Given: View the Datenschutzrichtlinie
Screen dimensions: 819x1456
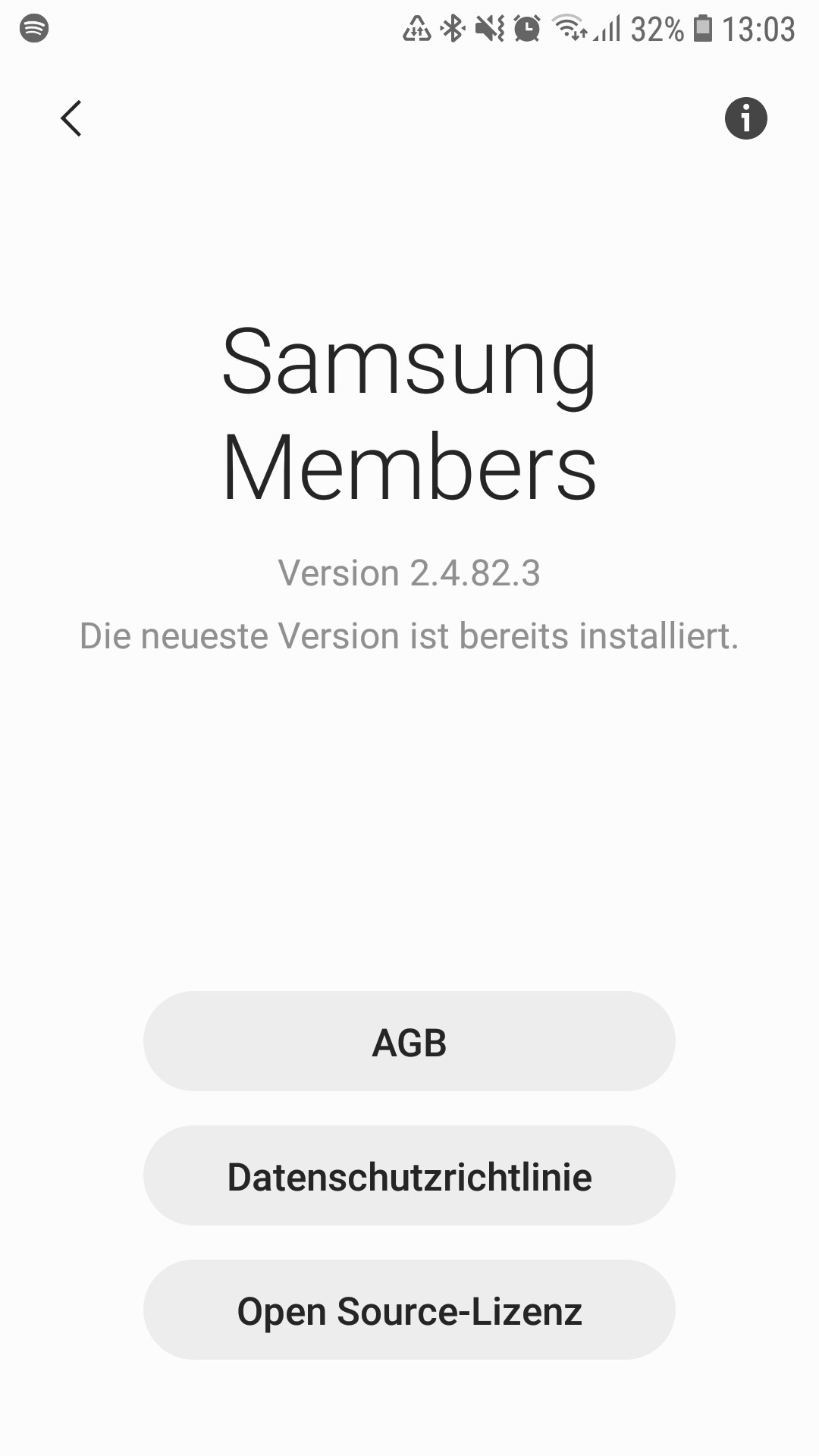Looking at the screenshot, I should pos(409,1175).
